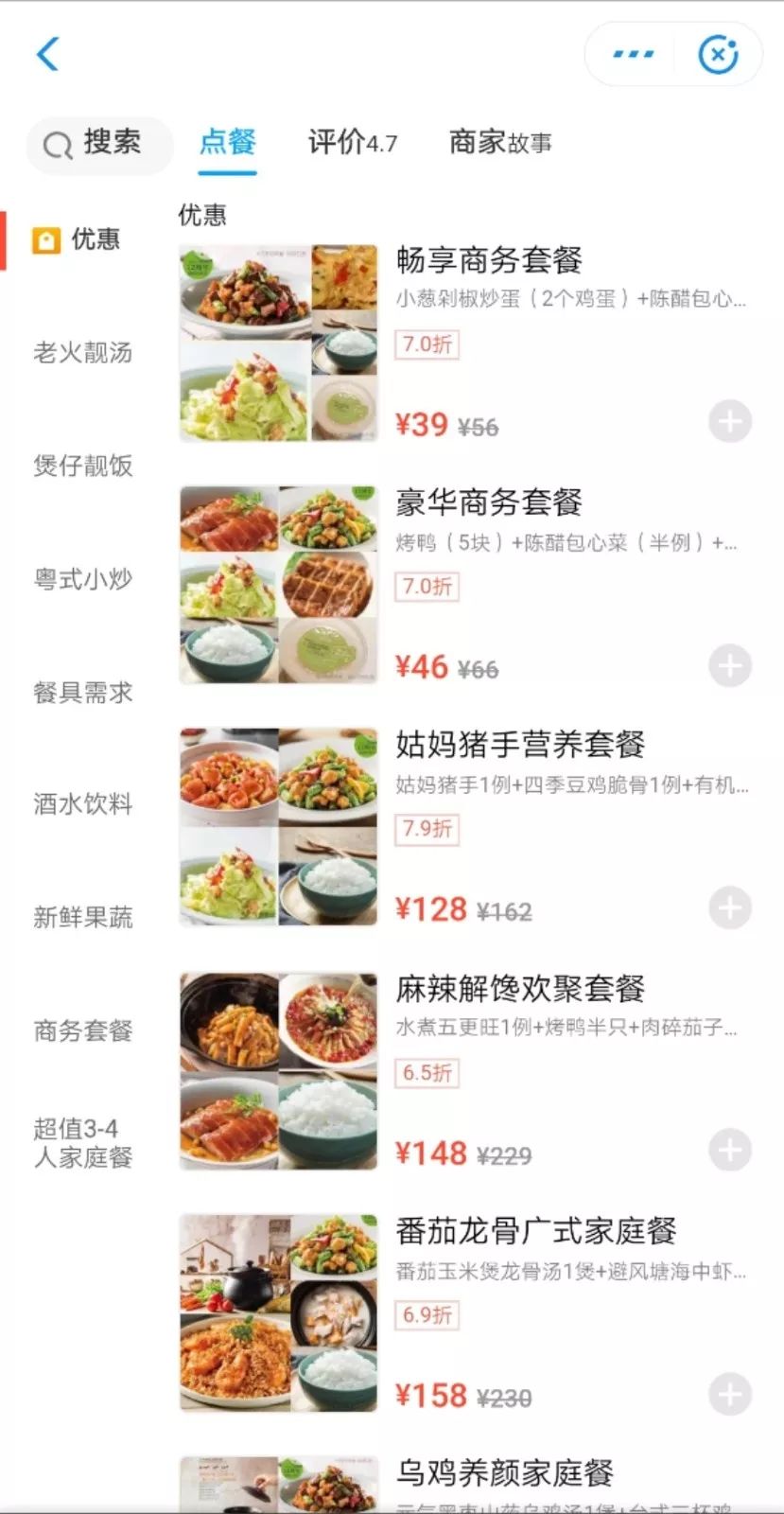784x1514 pixels.
Task: Select the 煲仔靓饭 category
Action: (x=83, y=466)
